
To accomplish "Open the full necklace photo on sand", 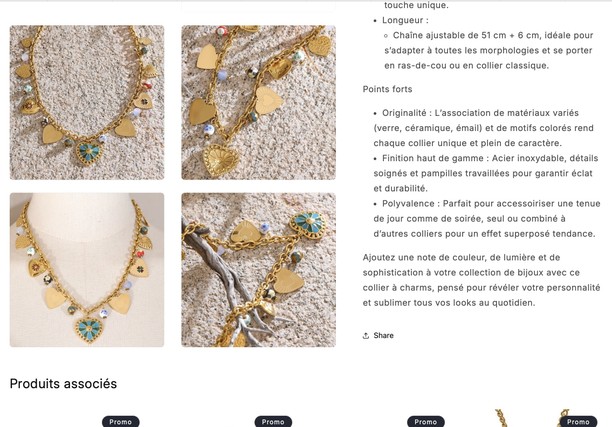I will [x=87, y=102].
